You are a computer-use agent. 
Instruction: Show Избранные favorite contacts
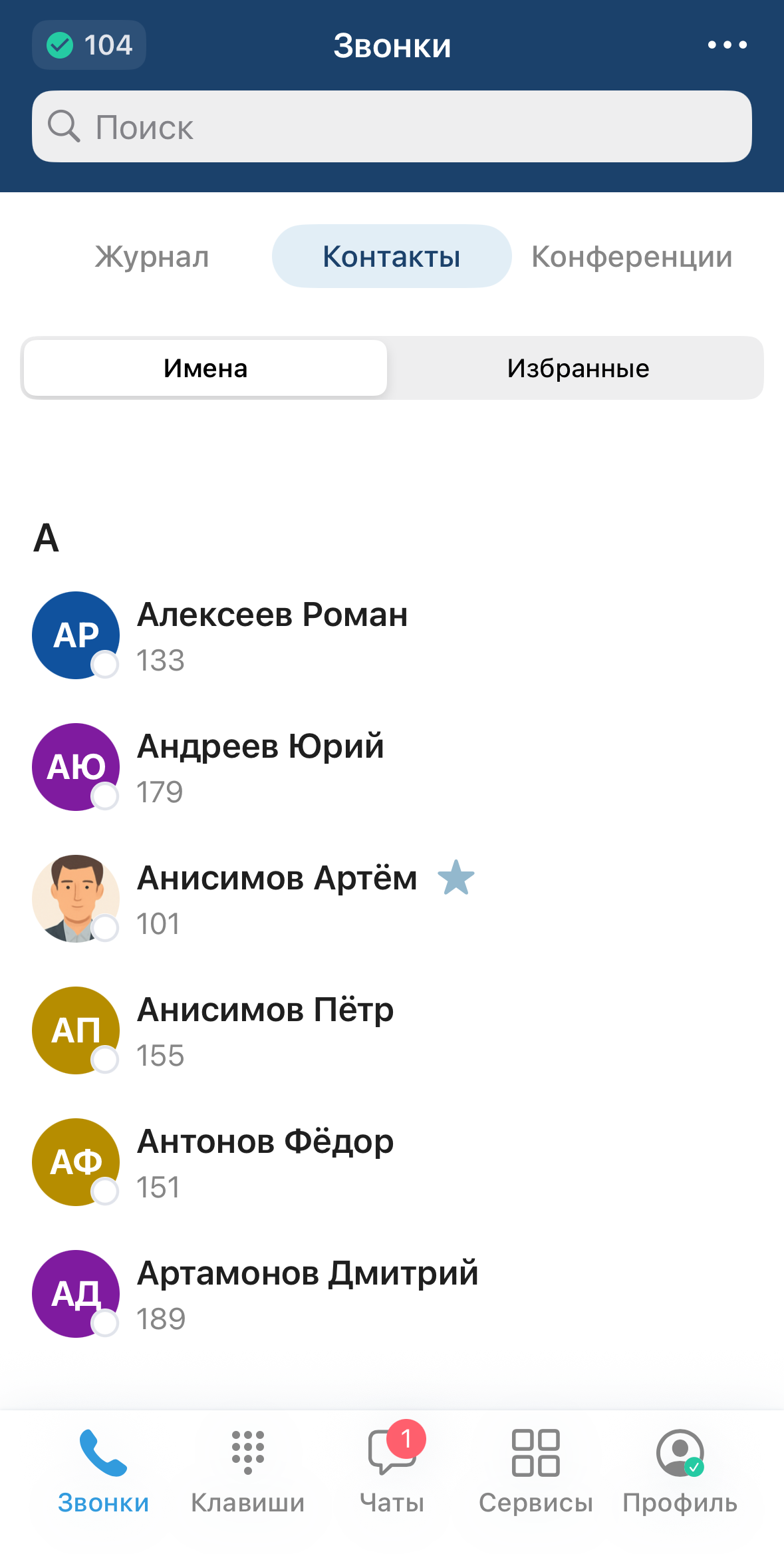tap(577, 369)
